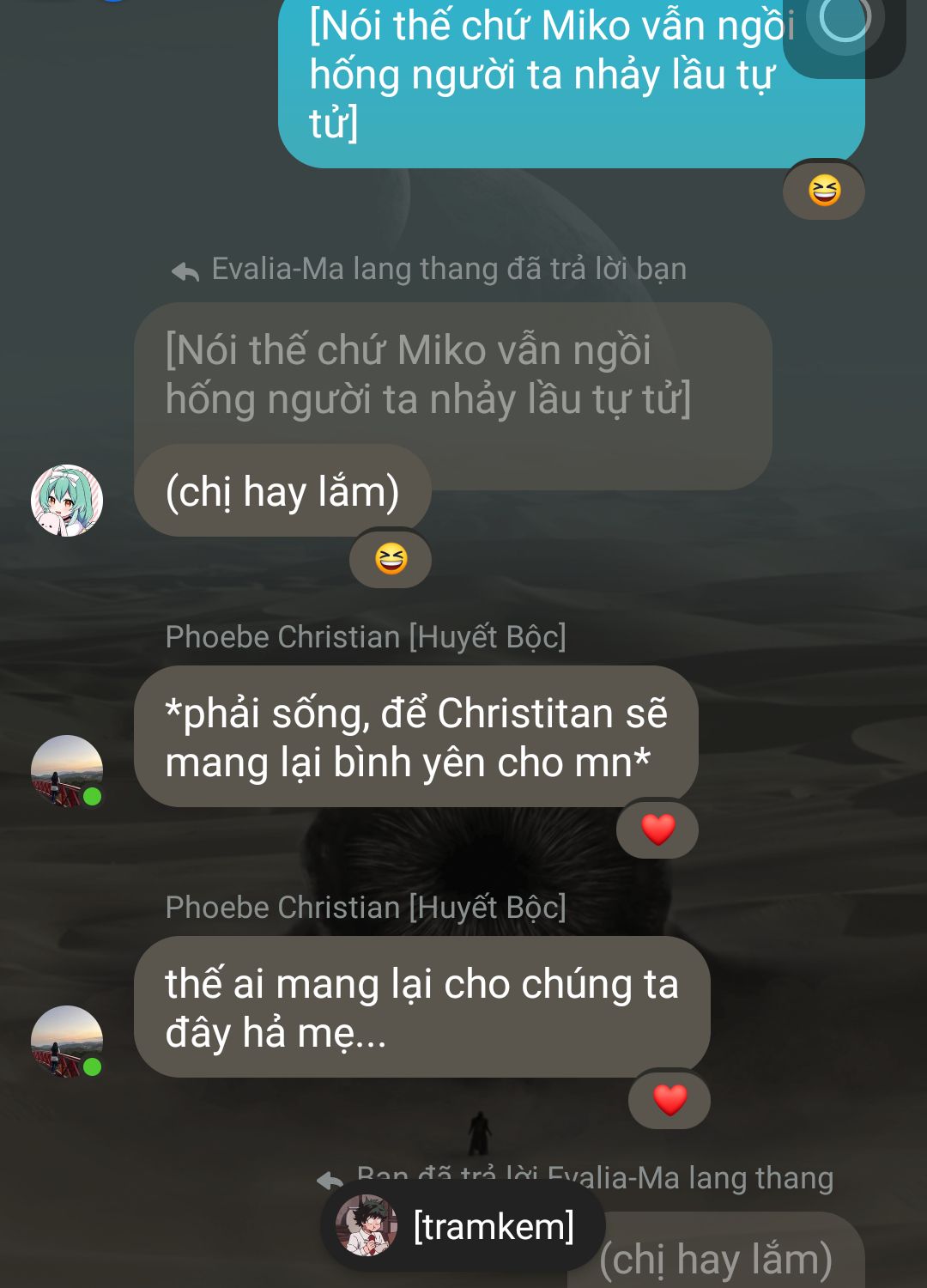Open heart reaction on "thế ai mang lại" message

tap(669, 1100)
